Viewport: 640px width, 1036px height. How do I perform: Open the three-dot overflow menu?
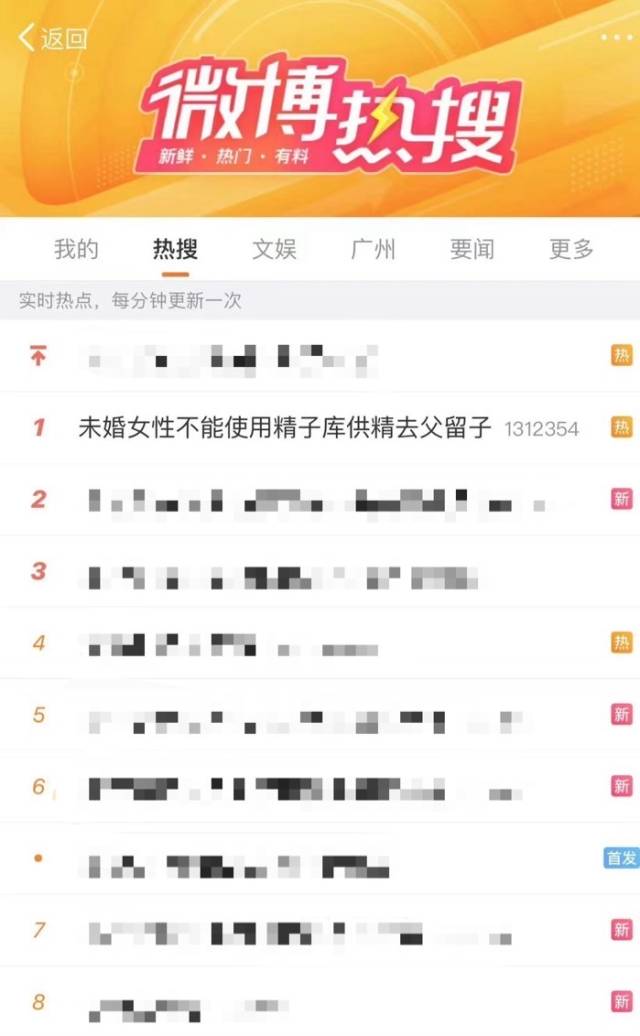click(616, 37)
